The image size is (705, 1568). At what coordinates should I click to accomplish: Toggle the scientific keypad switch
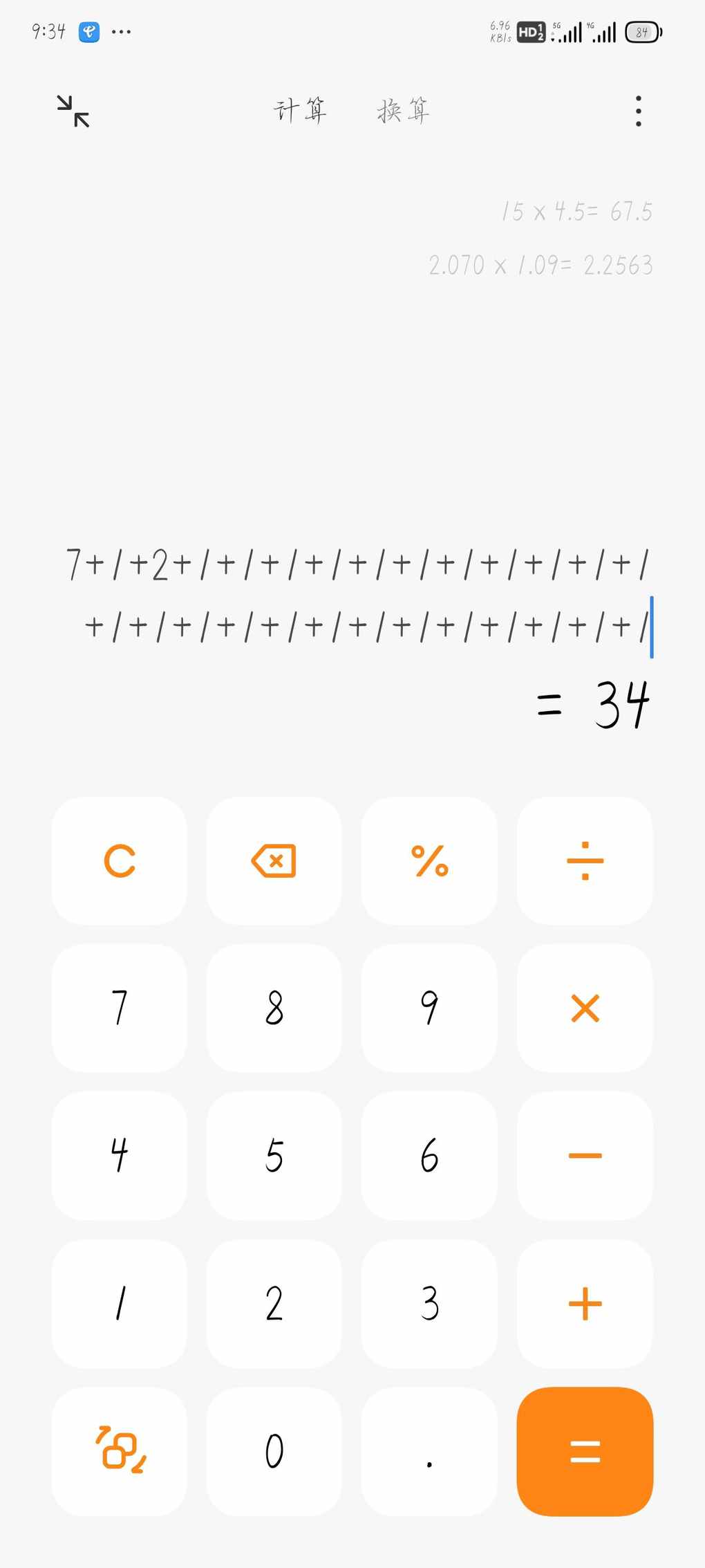coord(120,1451)
